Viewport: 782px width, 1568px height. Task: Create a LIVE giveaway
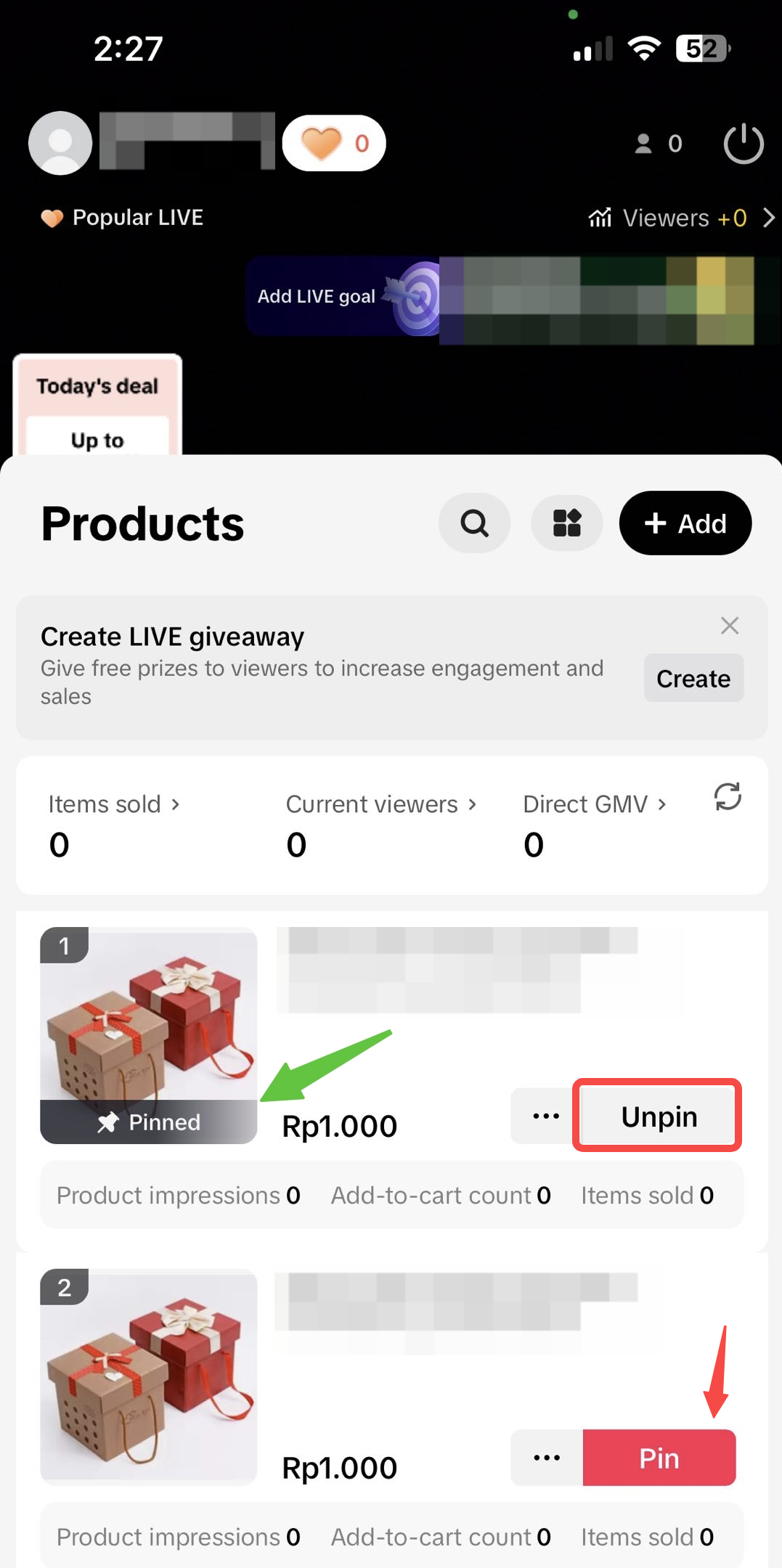[693, 678]
